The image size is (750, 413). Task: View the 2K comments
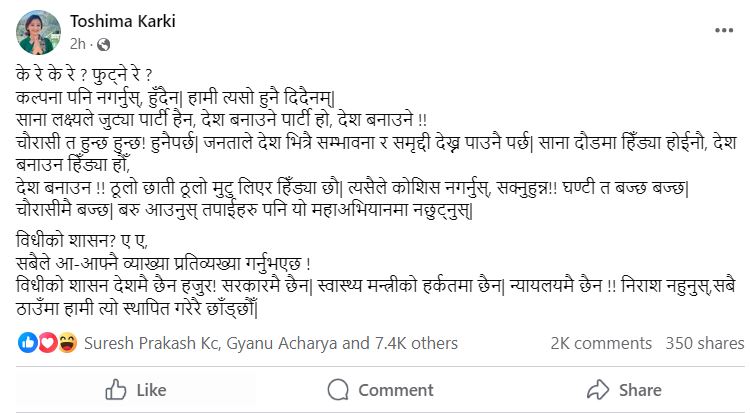[x=601, y=343]
